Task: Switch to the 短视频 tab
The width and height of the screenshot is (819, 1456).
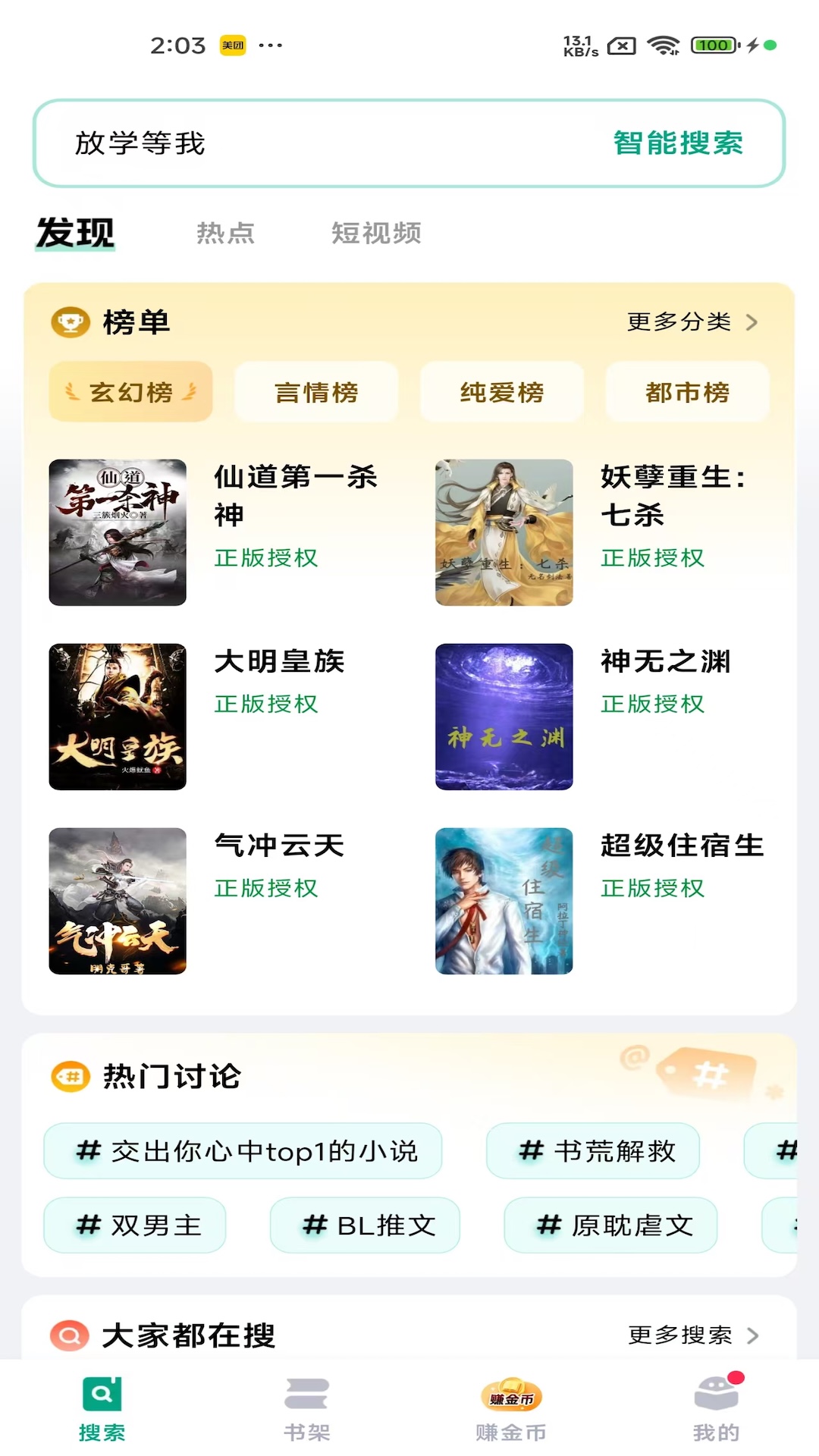Action: (x=377, y=234)
